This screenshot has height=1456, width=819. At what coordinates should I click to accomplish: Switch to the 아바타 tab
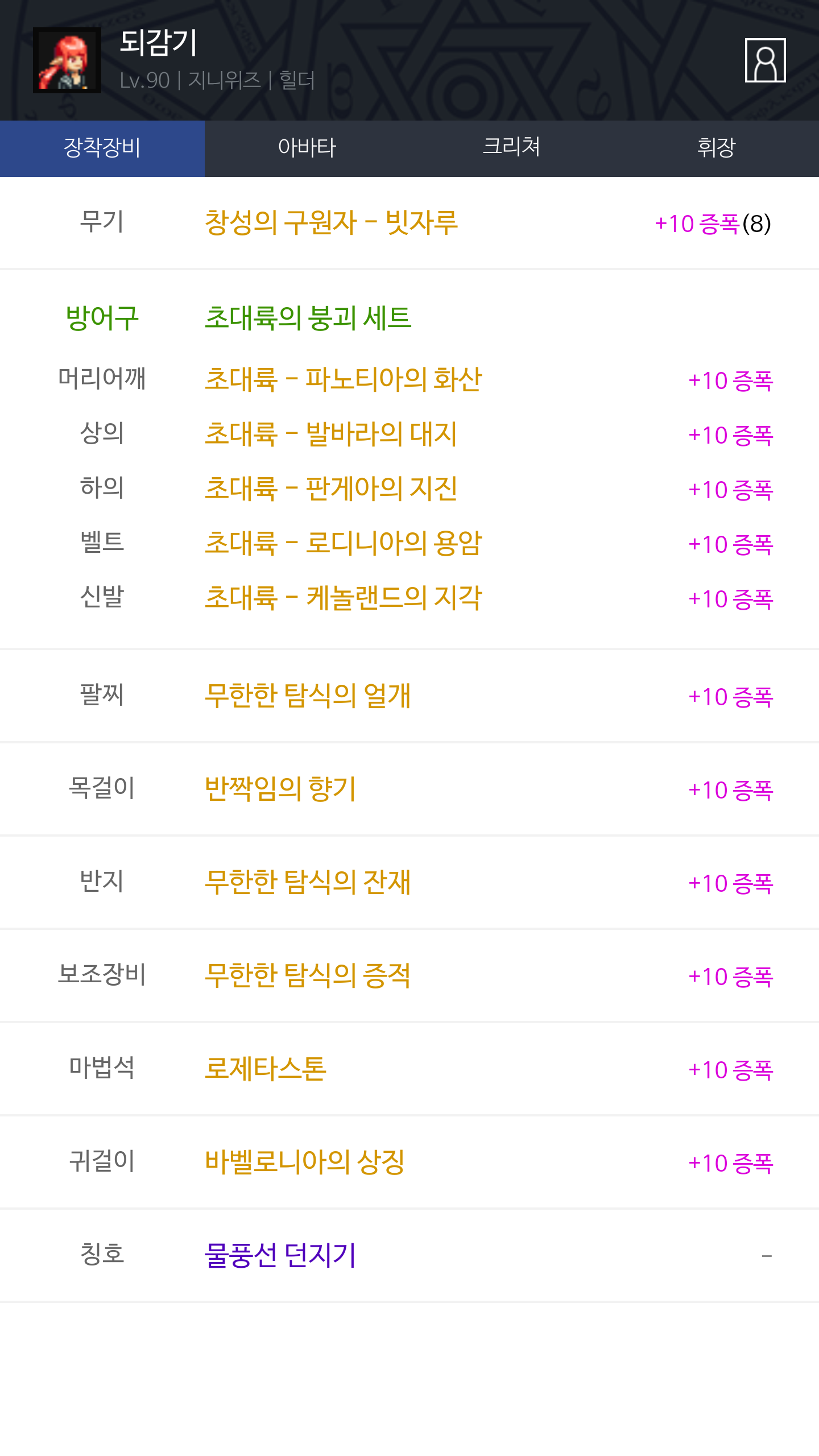coord(307,148)
